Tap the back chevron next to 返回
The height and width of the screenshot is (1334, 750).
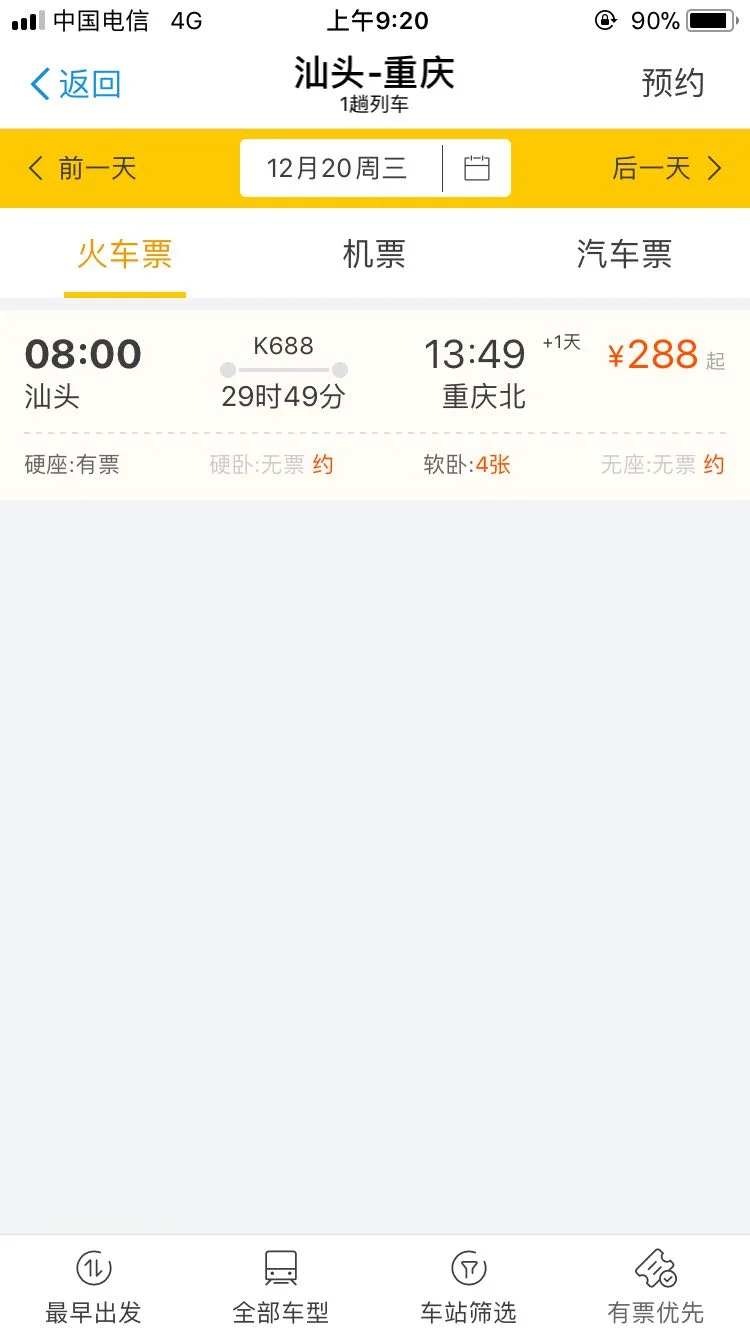(38, 84)
